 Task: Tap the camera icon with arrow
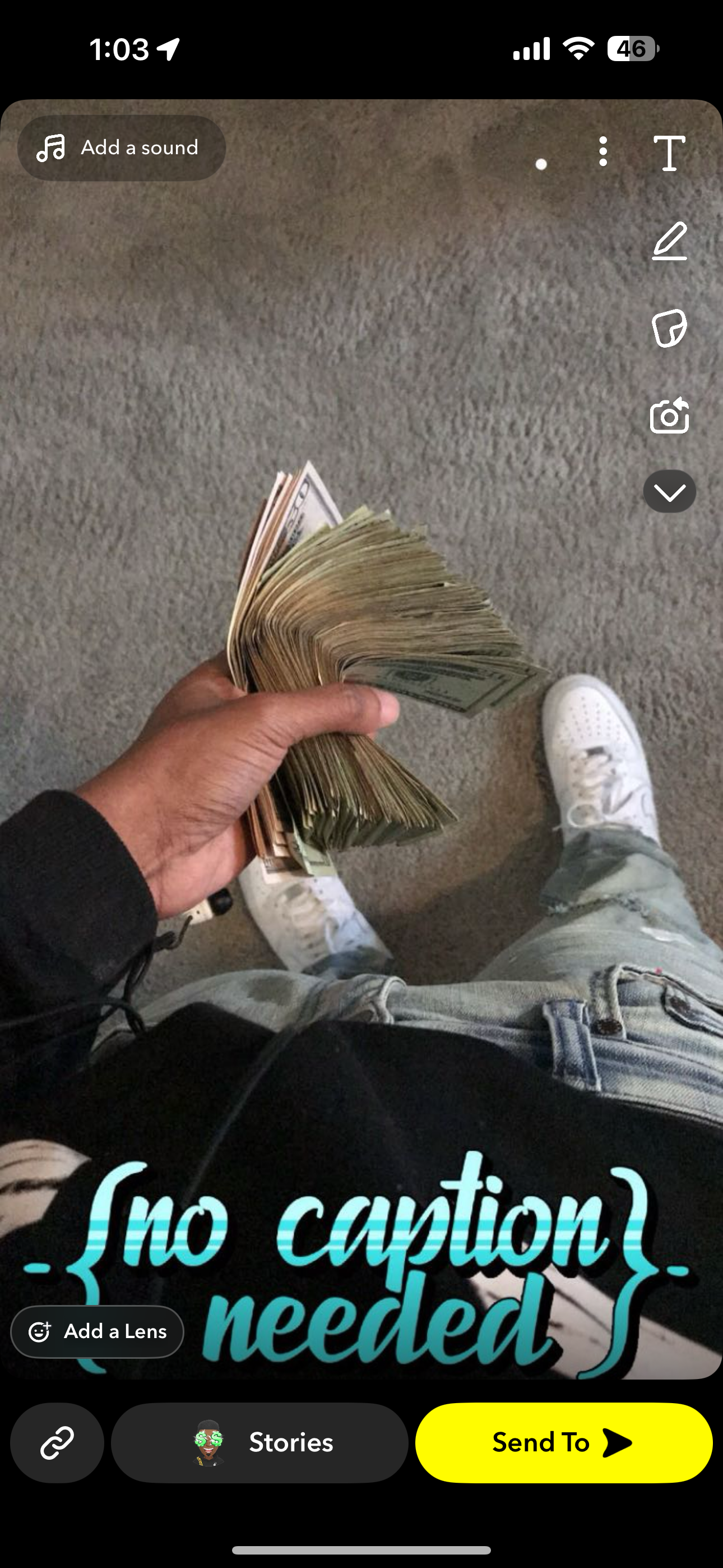[x=669, y=416]
